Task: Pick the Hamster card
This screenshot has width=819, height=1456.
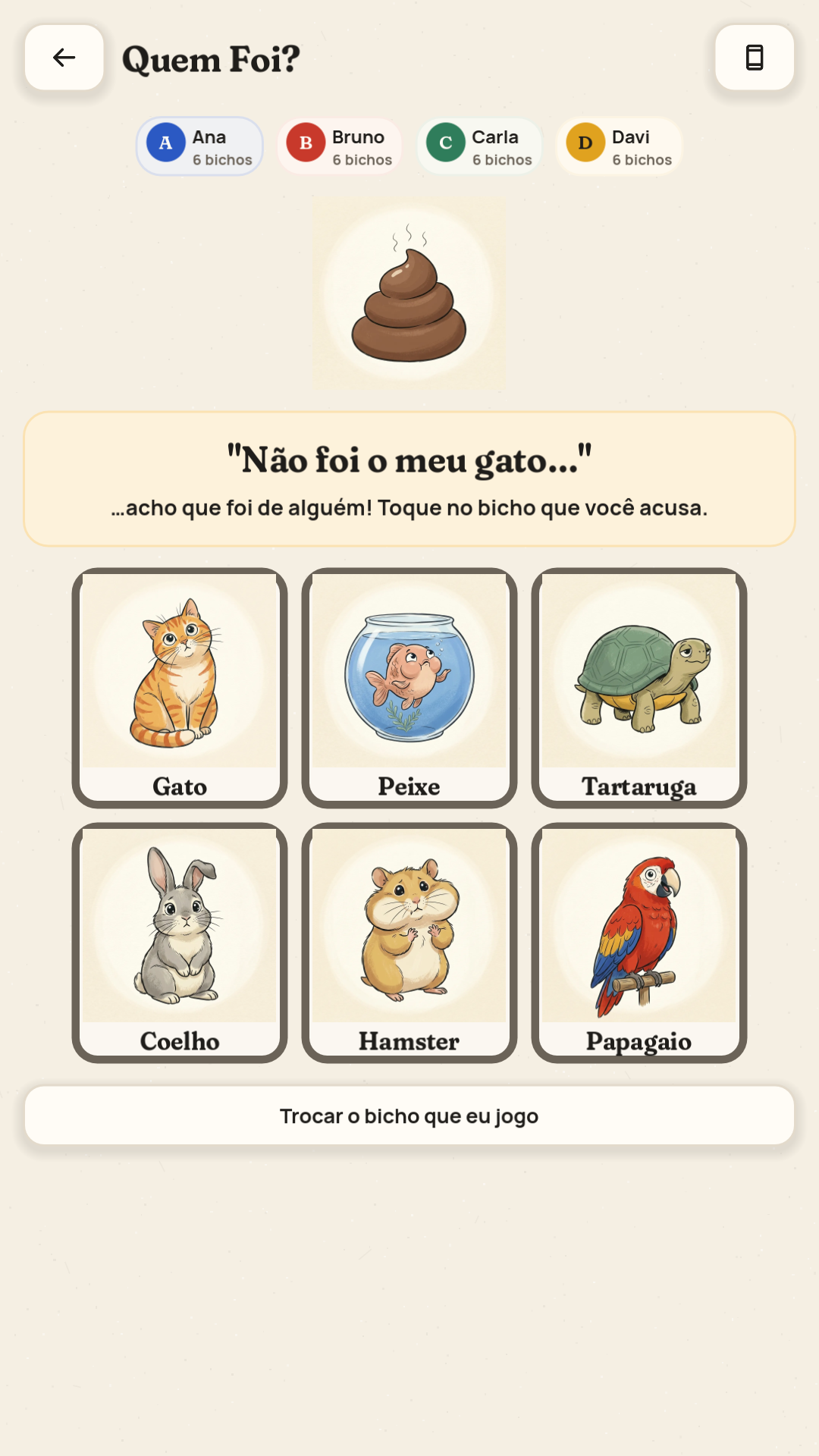Action: [x=409, y=943]
